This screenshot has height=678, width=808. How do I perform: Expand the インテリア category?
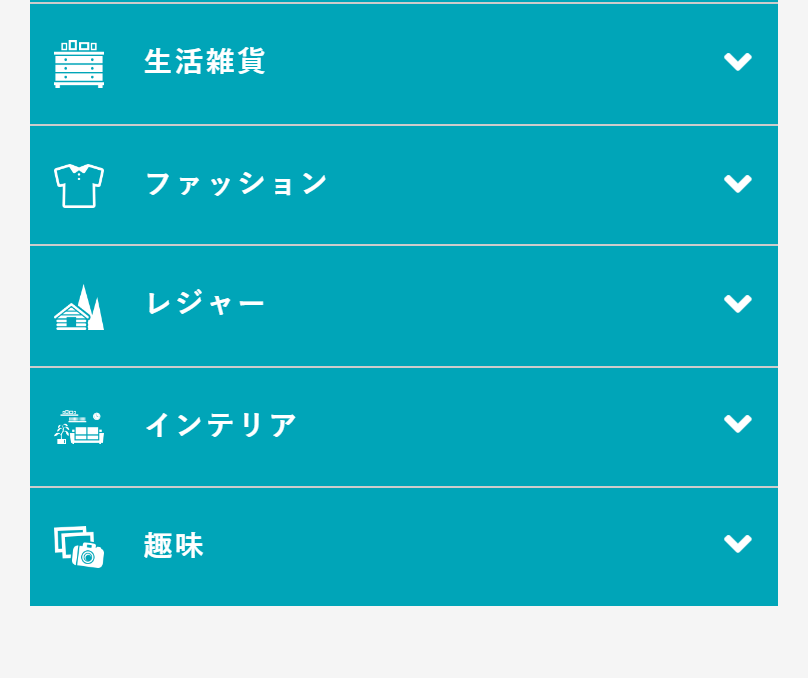click(737, 424)
